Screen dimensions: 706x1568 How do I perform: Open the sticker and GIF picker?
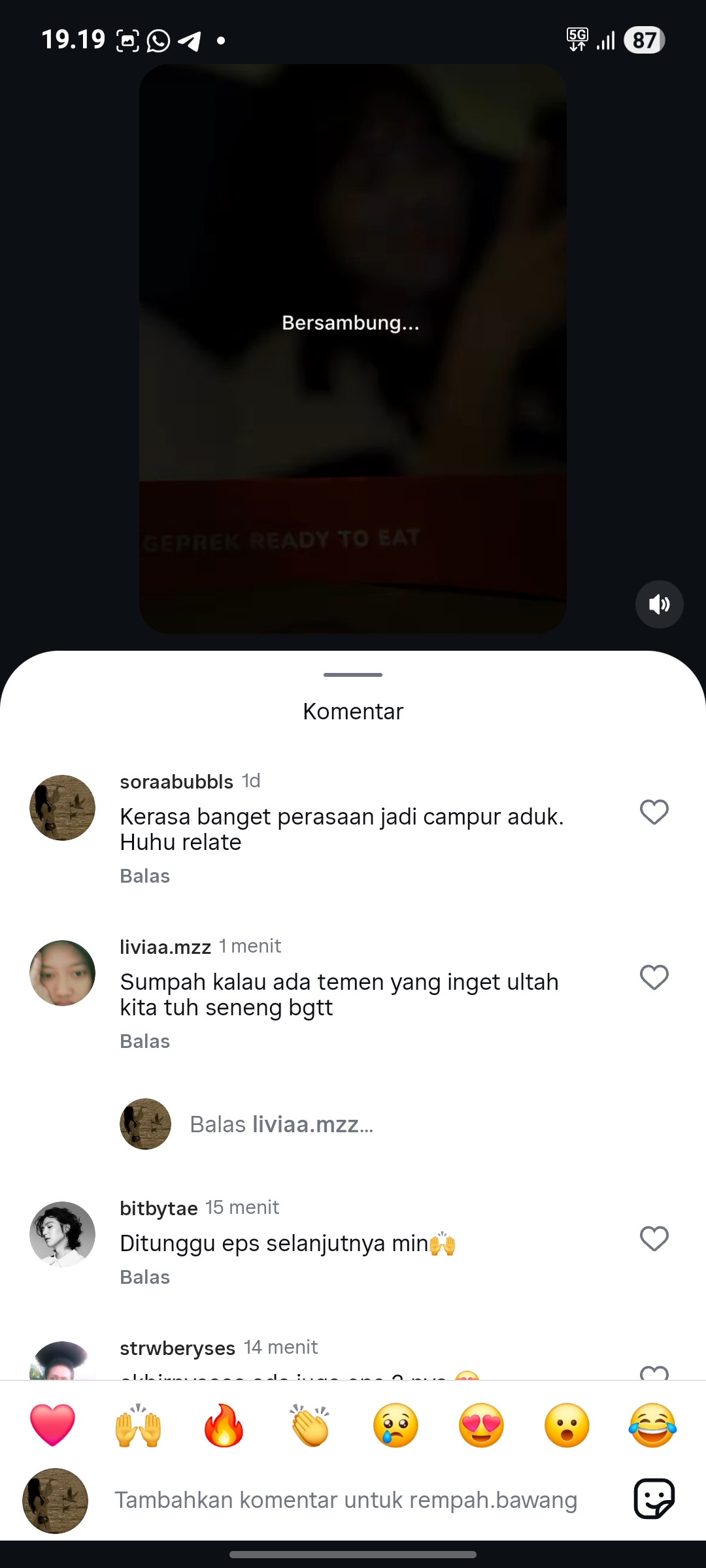click(654, 1499)
